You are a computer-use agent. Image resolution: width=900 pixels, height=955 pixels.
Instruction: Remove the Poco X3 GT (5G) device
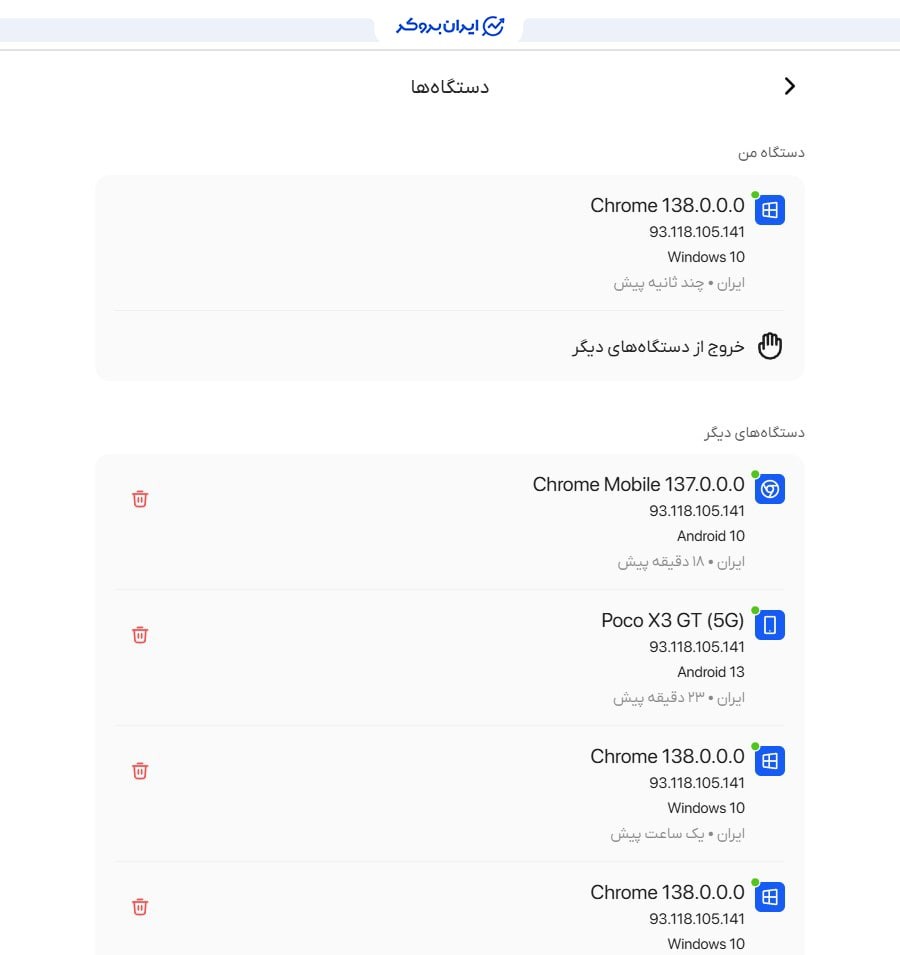coord(140,635)
